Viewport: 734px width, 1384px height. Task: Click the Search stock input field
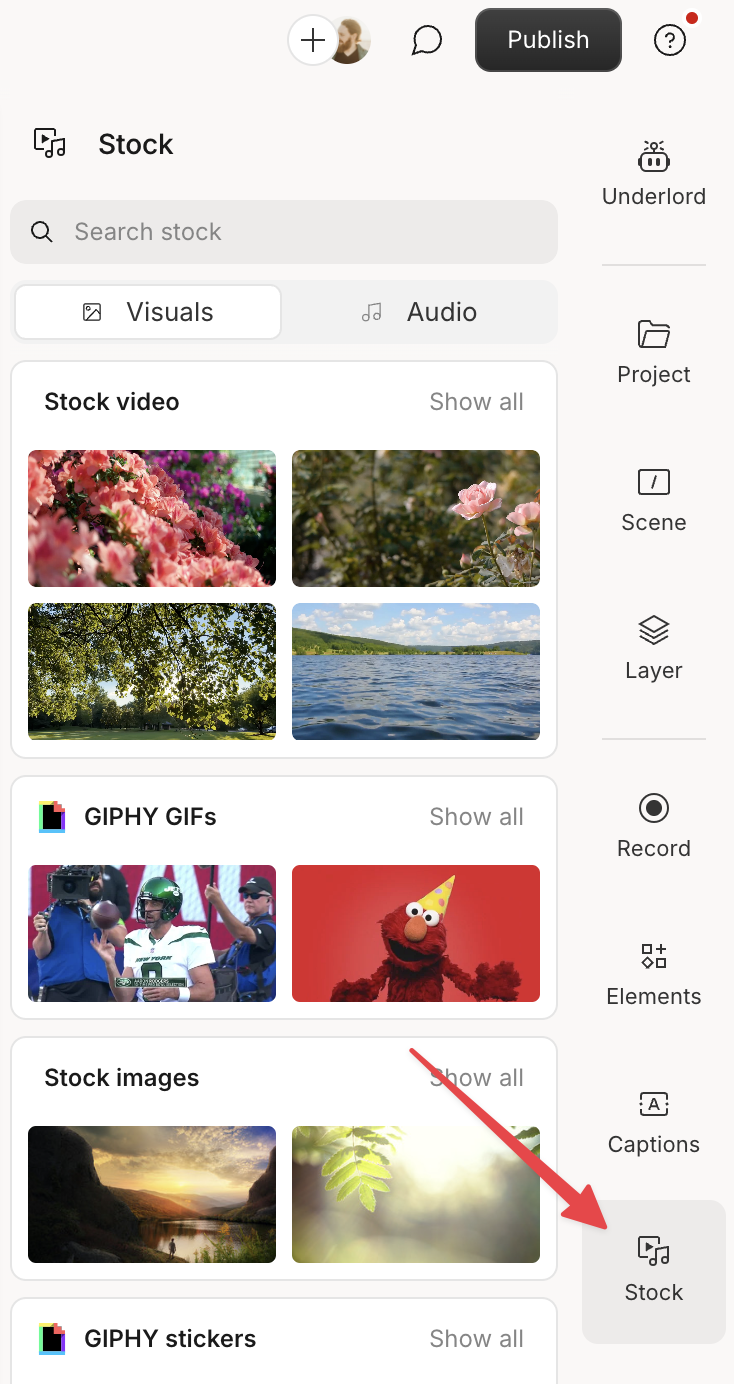284,231
